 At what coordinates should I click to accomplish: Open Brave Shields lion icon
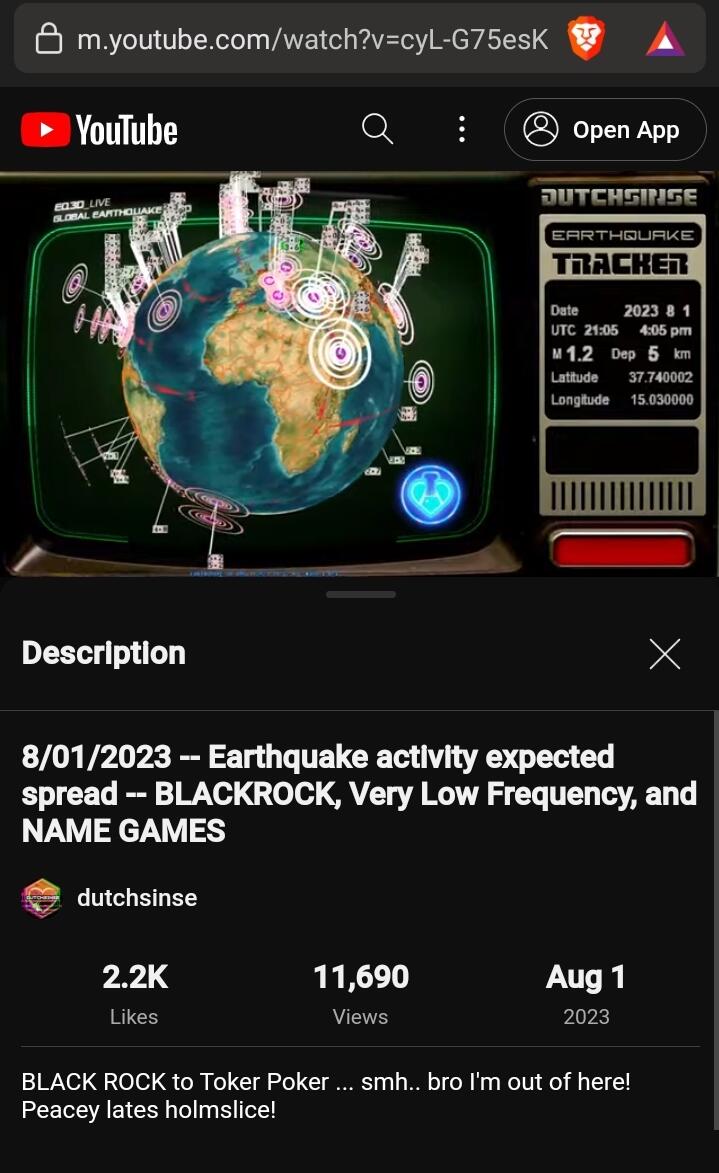pyautogui.click(x=586, y=40)
